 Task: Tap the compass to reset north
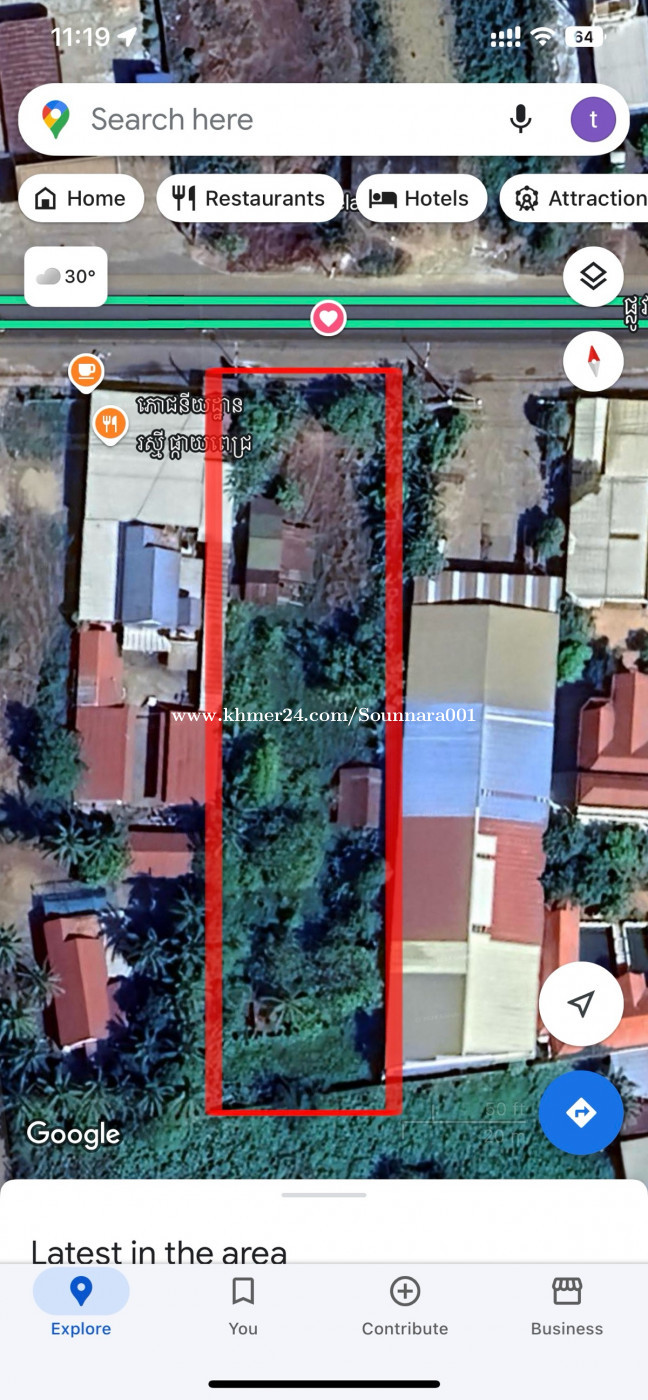[593, 360]
